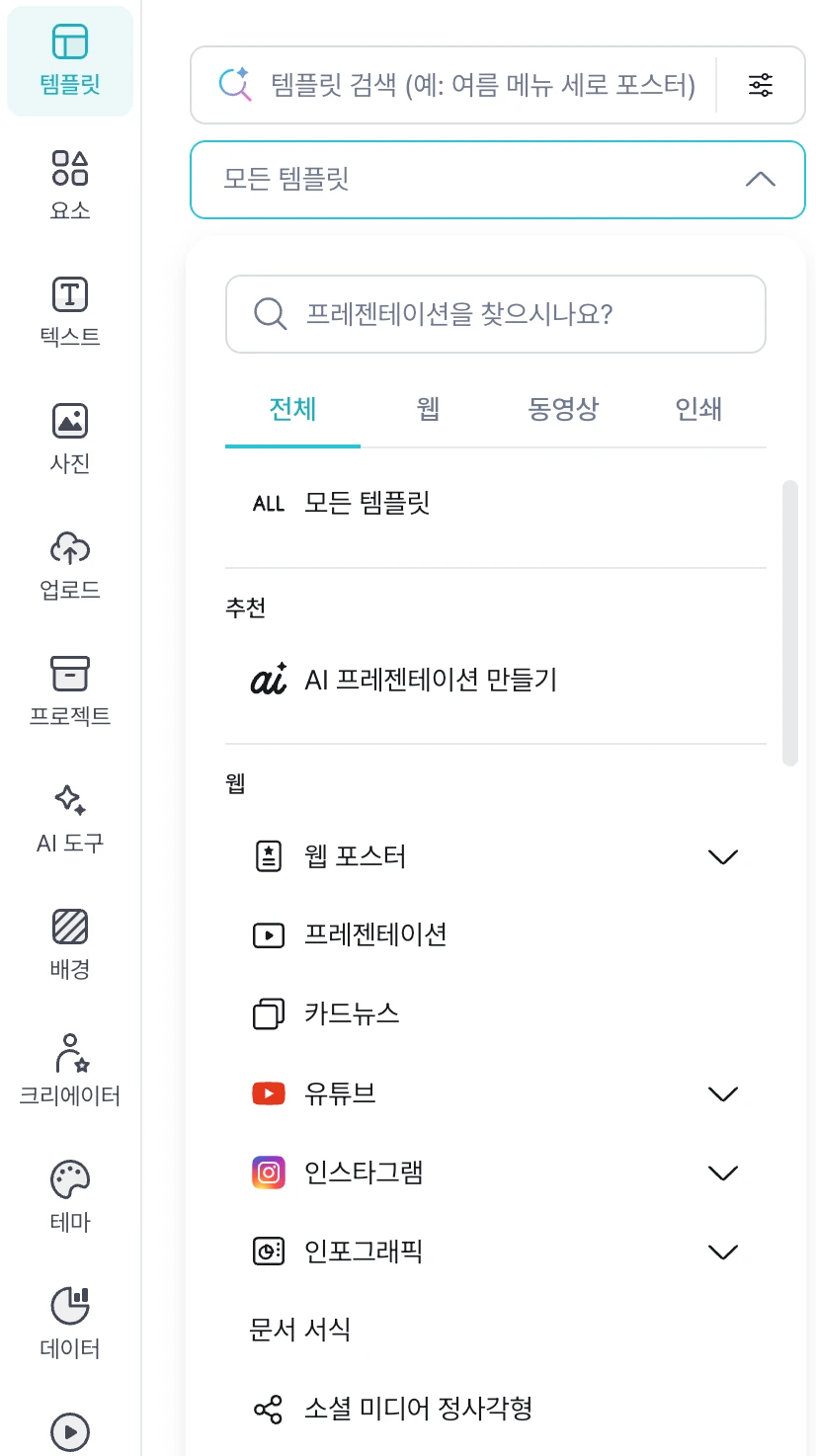Image resolution: width=816 pixels, height=1456 pixels.
Task: Tap the template search field
Action: tap(454, 85)
